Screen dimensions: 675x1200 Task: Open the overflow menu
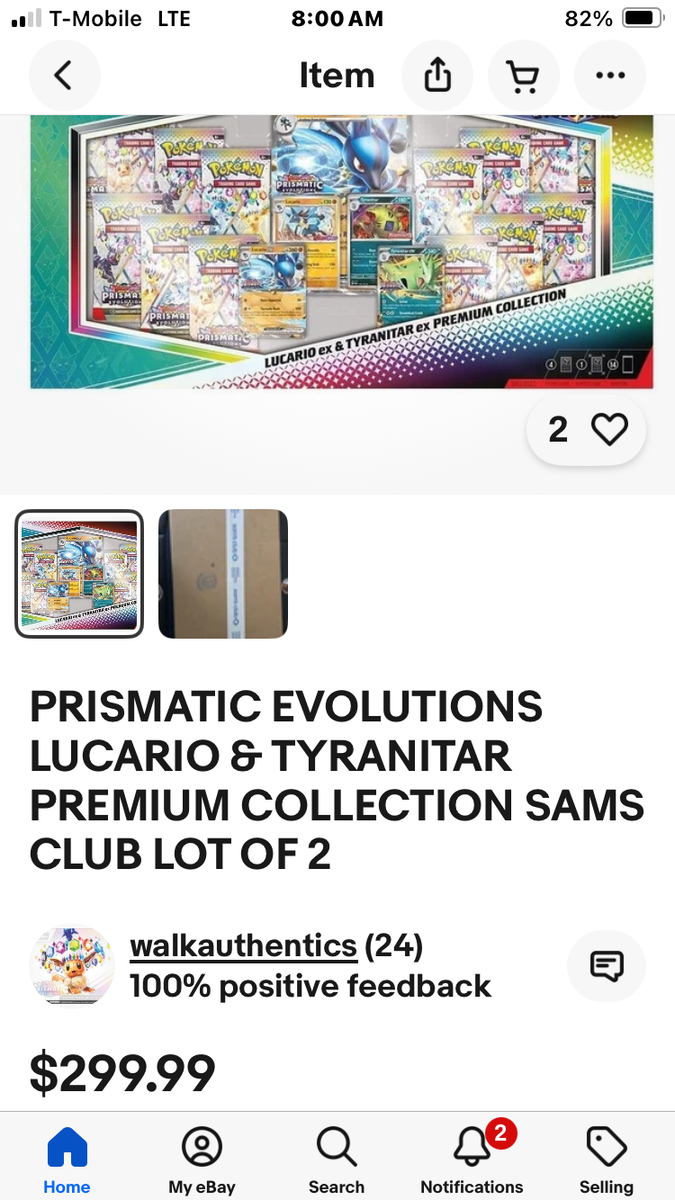(x=609, y=76)
